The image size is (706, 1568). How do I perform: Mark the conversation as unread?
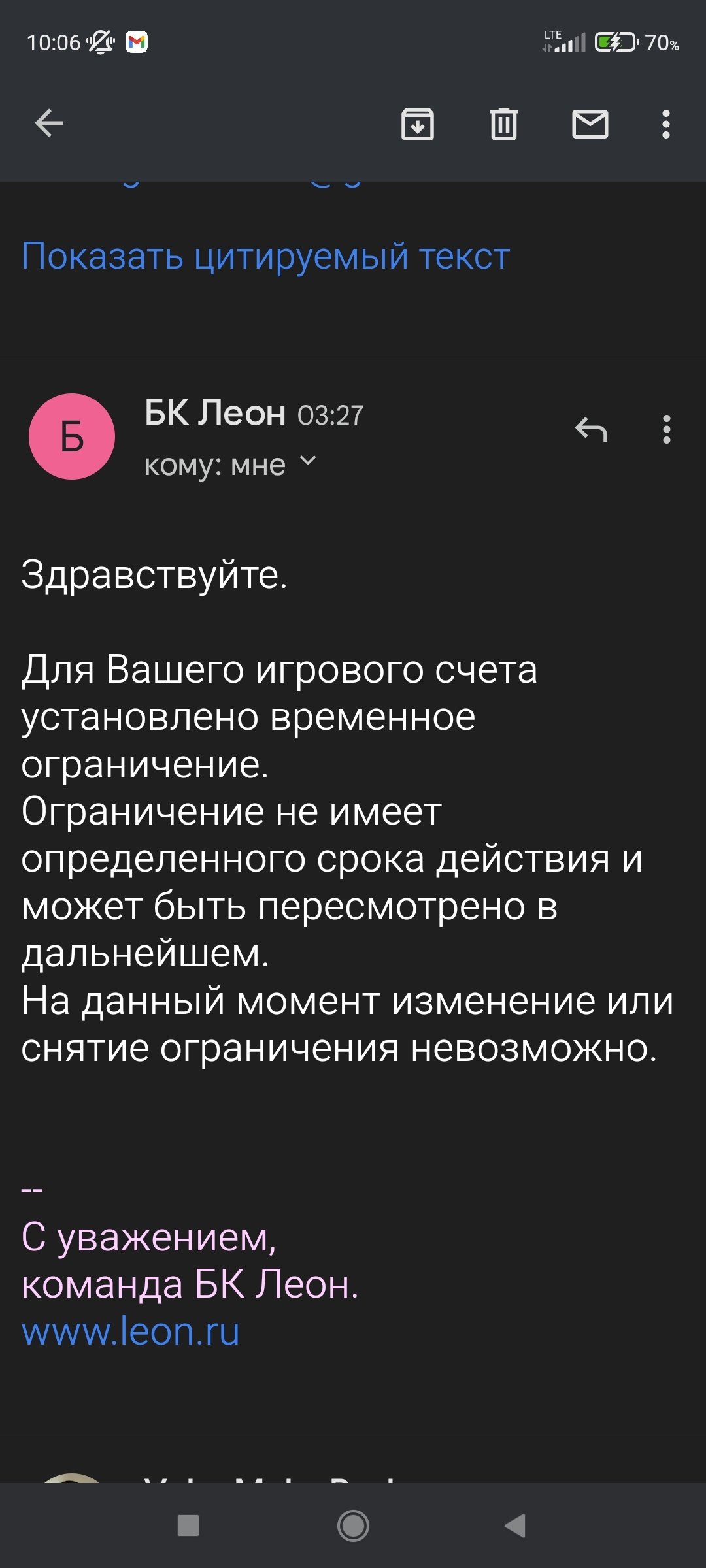click(x=590, y=123)
